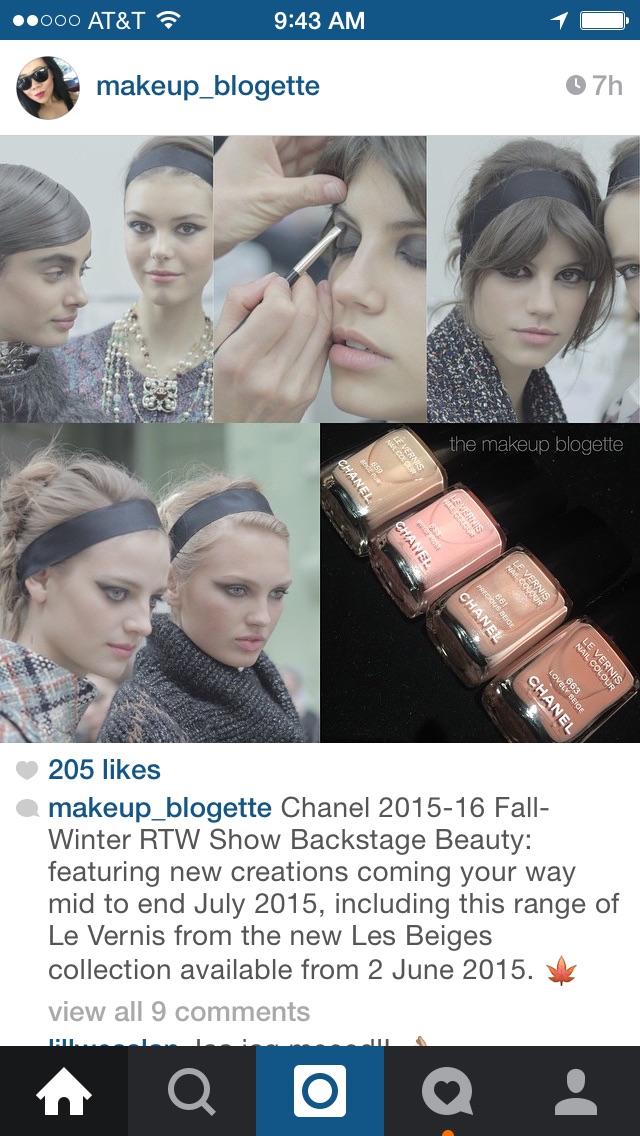The image size is (640, 1136).
Task: Open makeup_blogette username in post header
Action: [207, 86]
